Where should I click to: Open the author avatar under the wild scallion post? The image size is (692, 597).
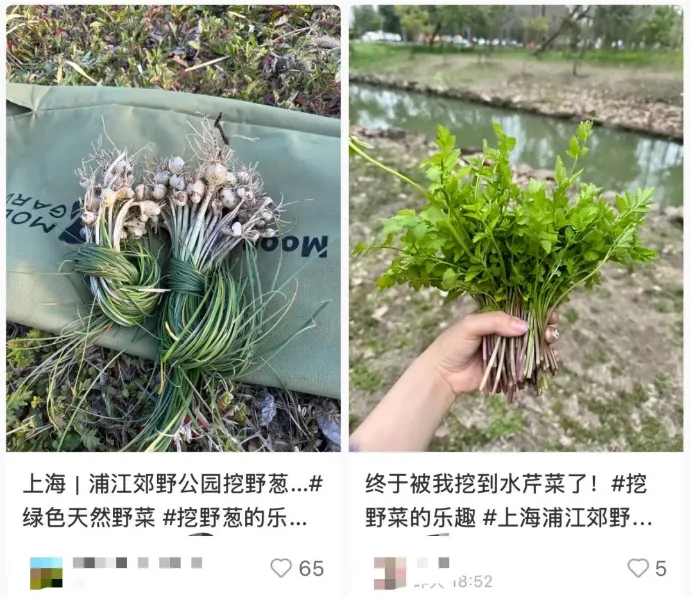45,572
